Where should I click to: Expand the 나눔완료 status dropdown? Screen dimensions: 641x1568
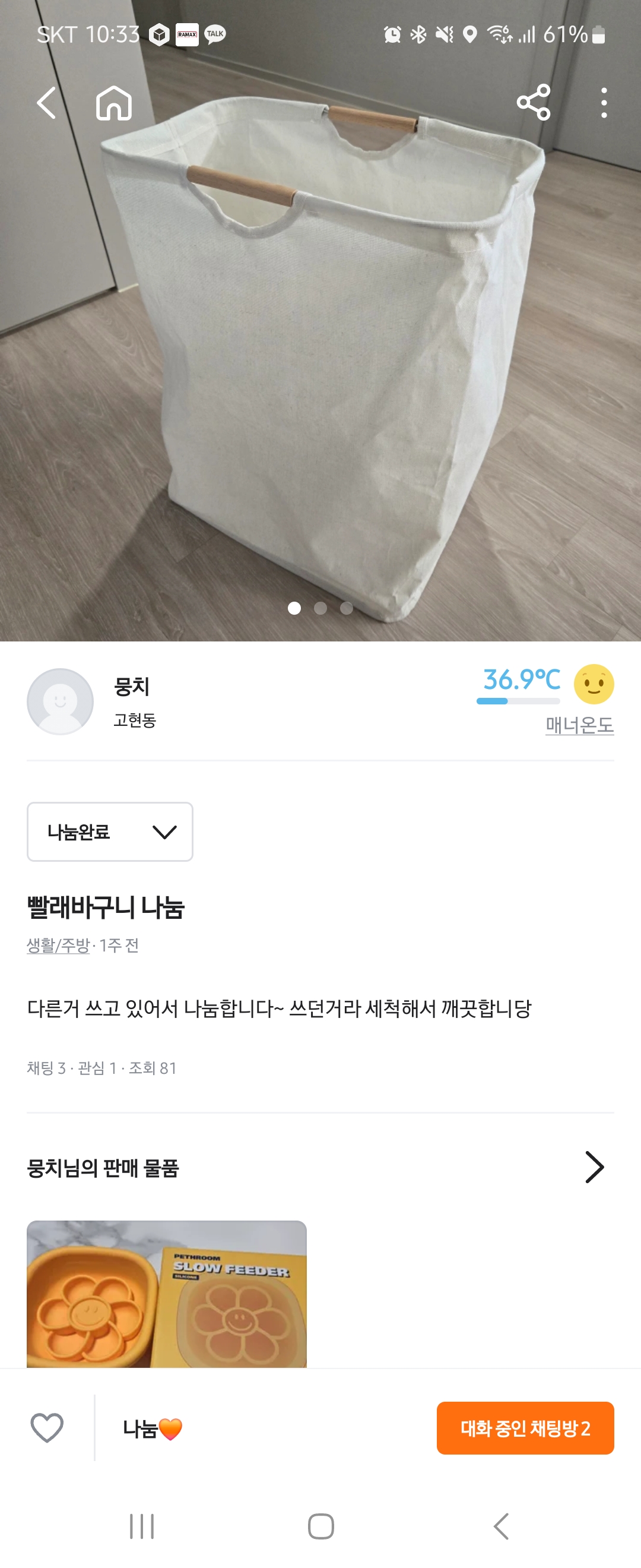tap(110, 832)
